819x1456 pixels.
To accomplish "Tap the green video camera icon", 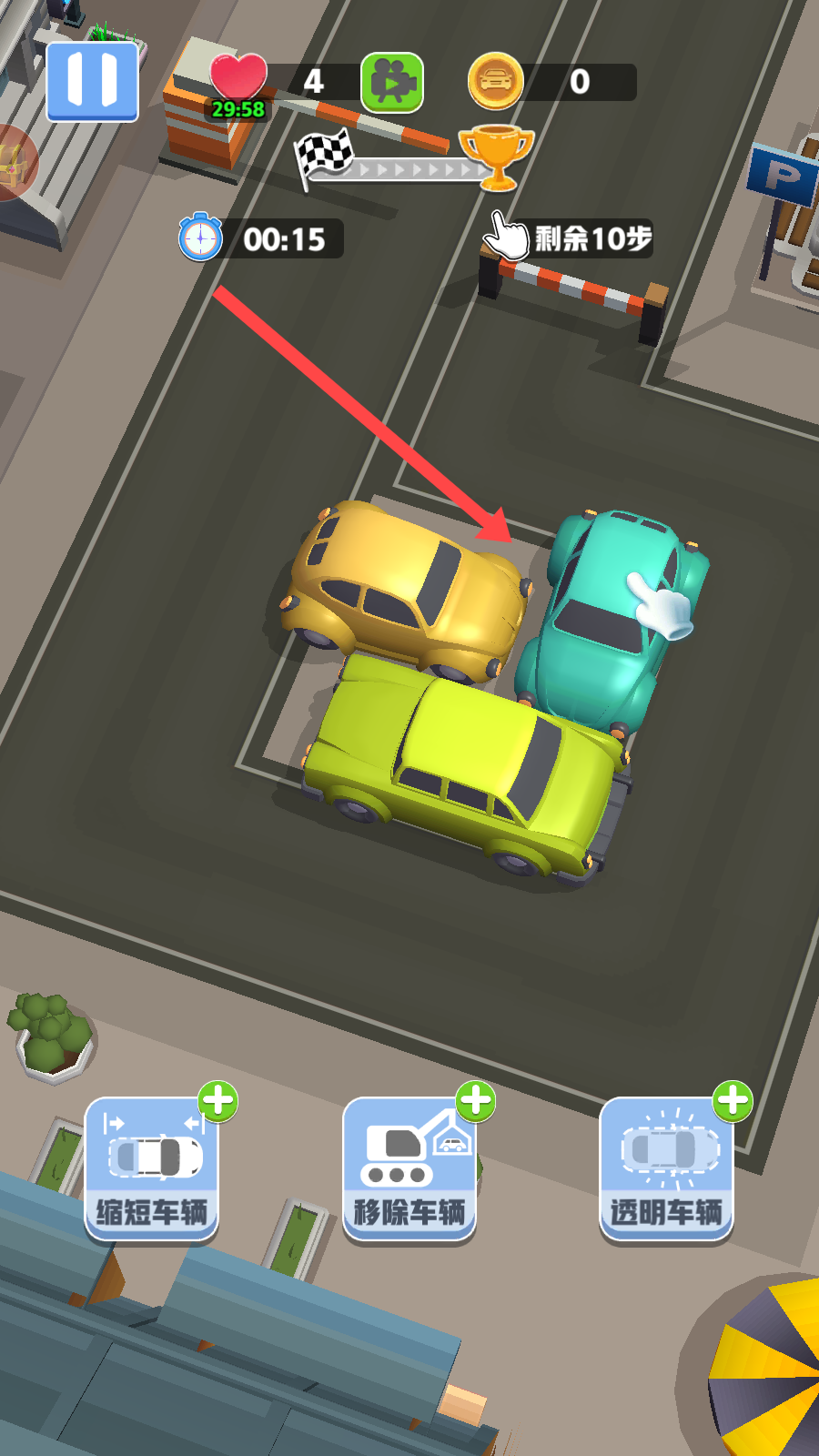I will point(392,83).
